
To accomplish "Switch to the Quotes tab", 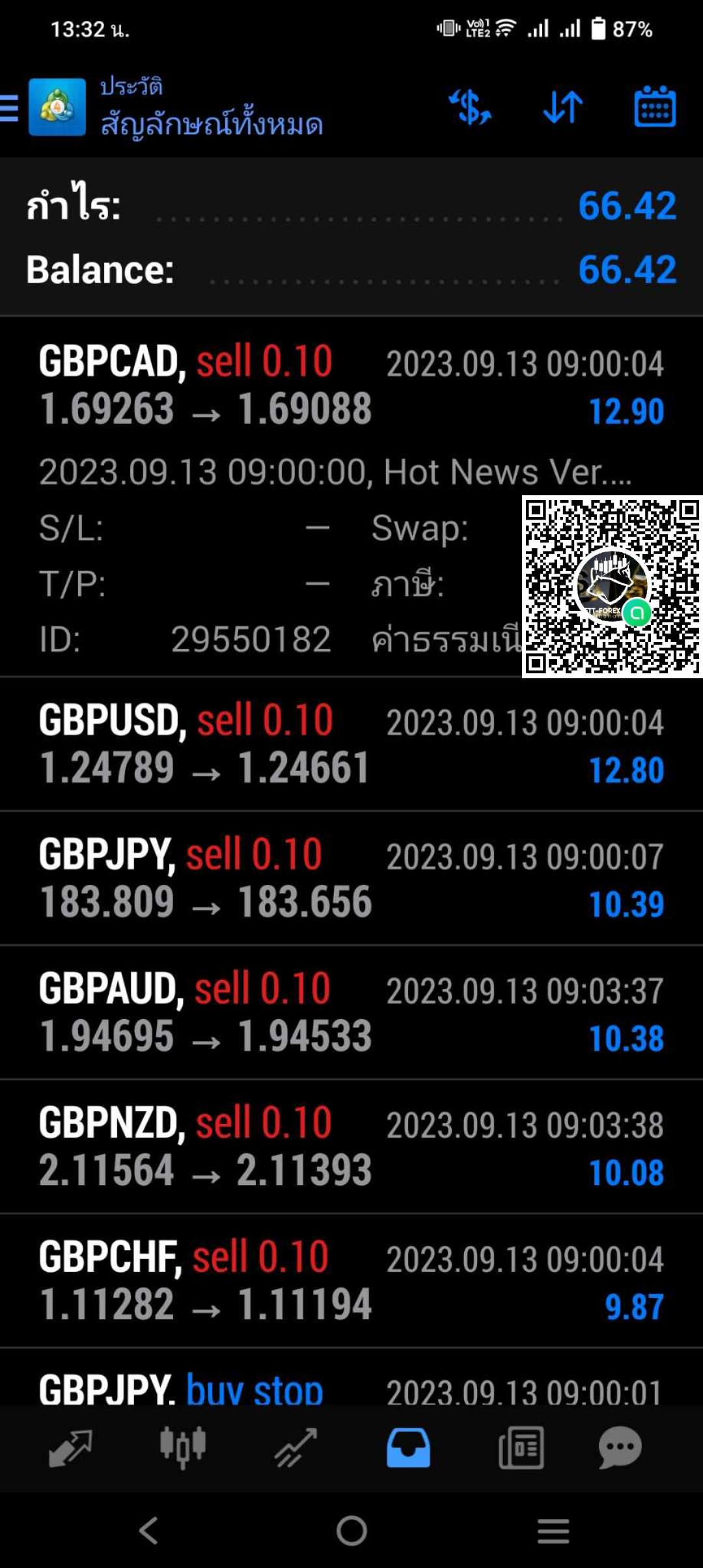I will (70, 1448).
